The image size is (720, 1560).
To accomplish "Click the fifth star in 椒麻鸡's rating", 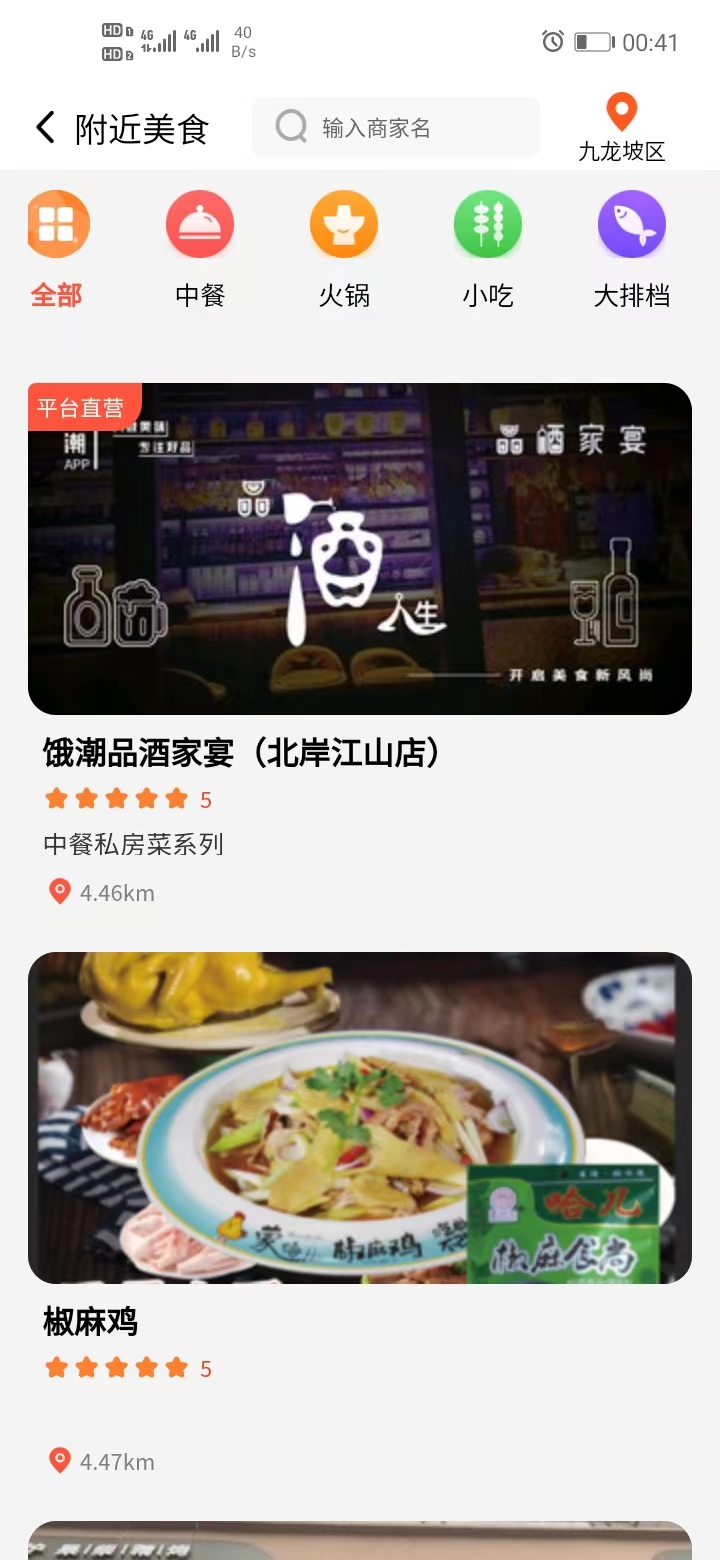I will tap(176, 1367).
